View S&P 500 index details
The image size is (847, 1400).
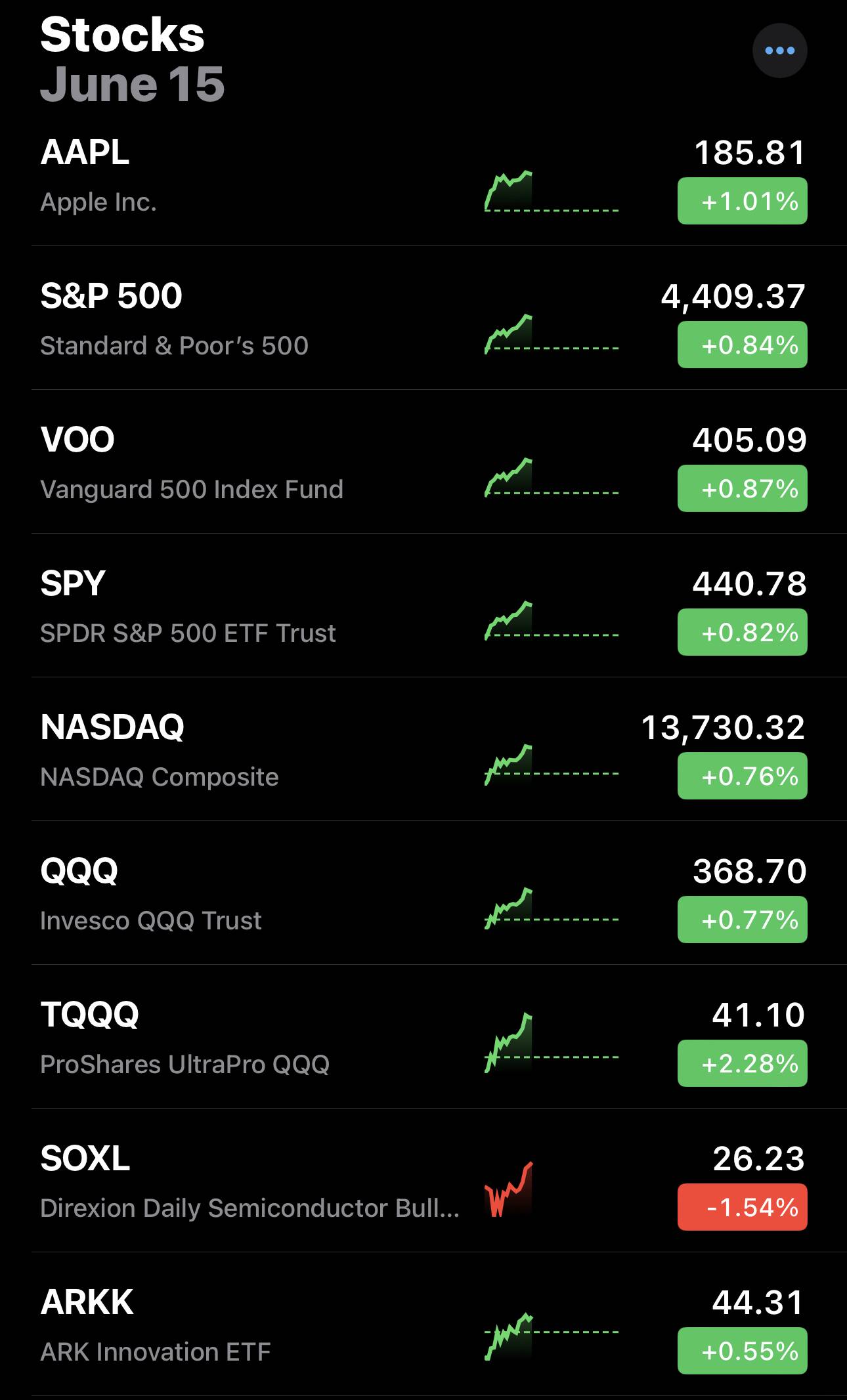click(x=423, y=318)
